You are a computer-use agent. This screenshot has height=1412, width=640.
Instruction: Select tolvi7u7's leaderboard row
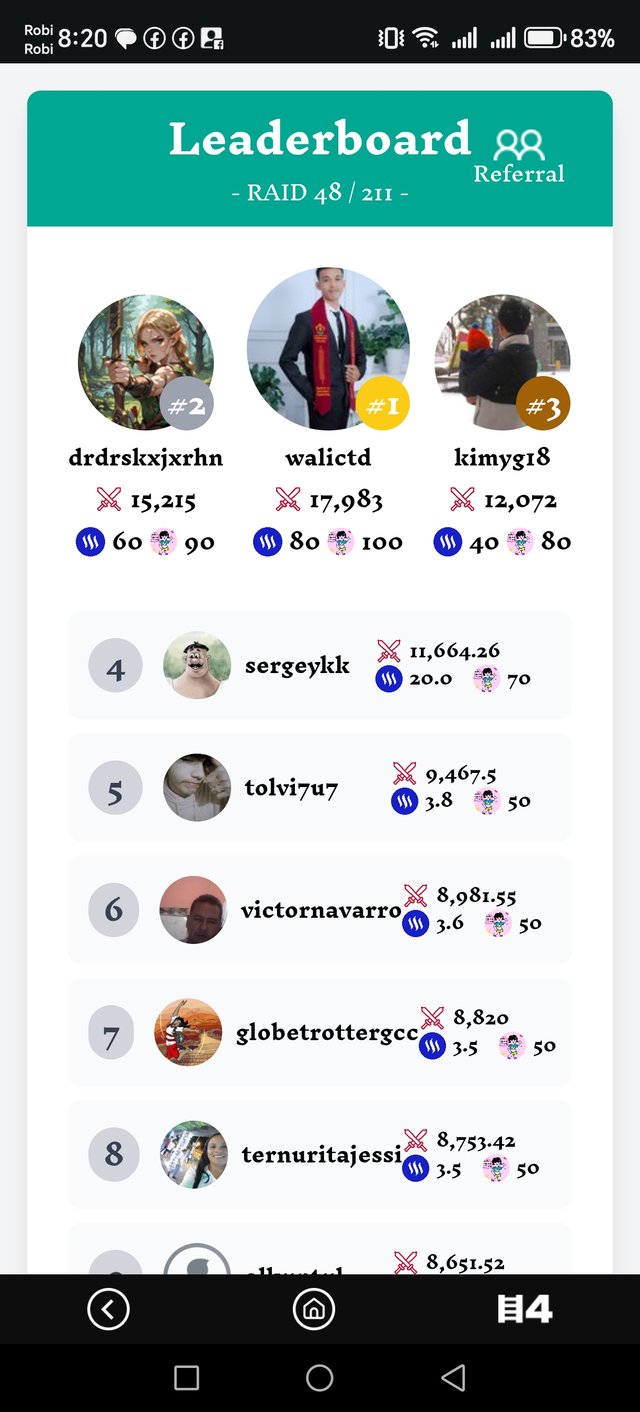[320, 788]
